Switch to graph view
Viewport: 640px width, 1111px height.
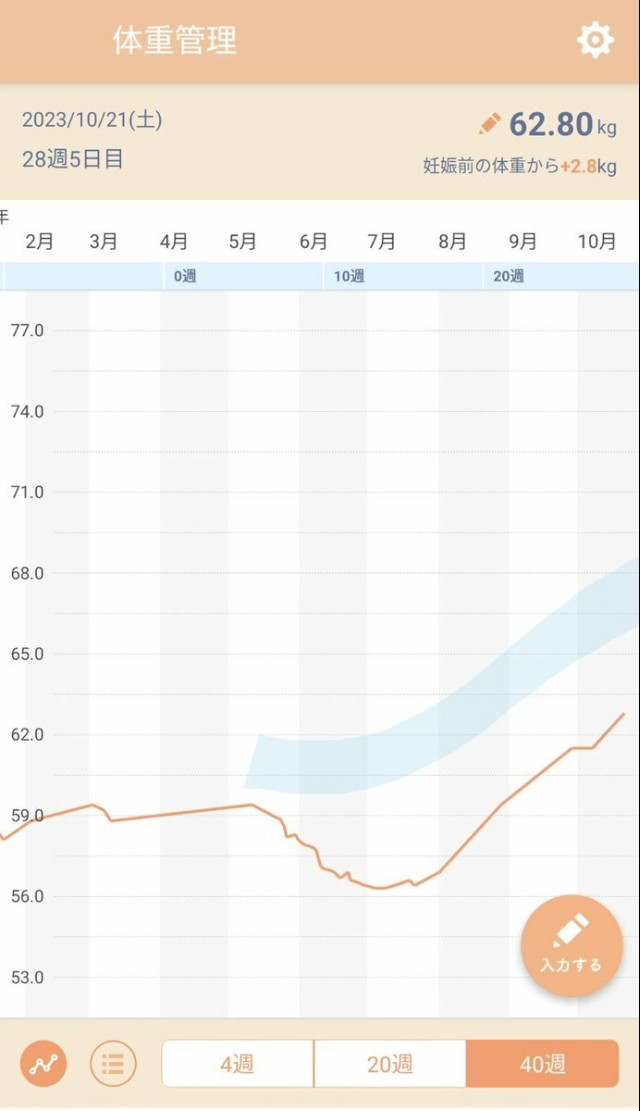[44, 1063]
